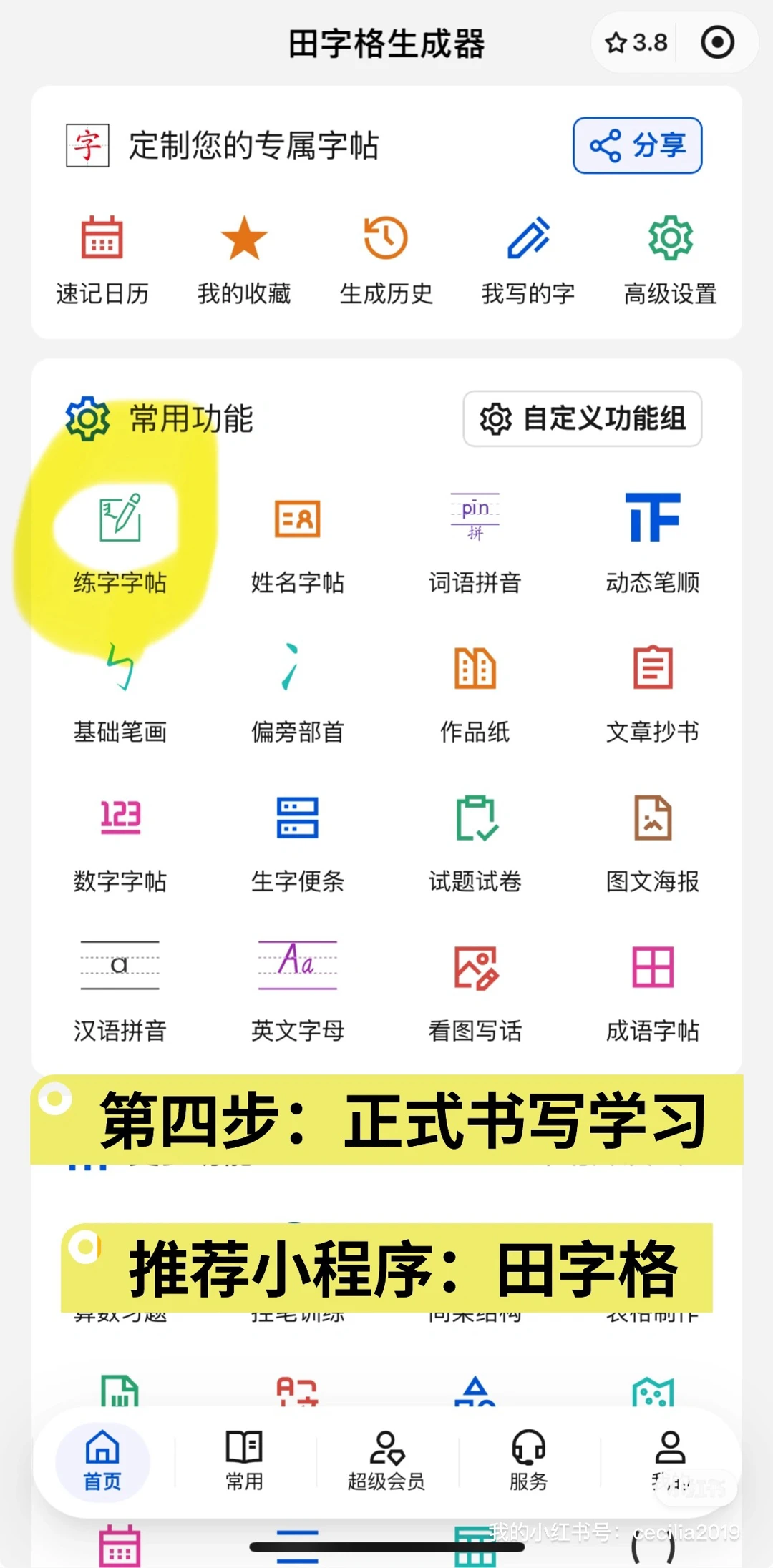Select 文章抄书 item
The width and height of the screenshot is (773, 1568).
coord(653,692)
